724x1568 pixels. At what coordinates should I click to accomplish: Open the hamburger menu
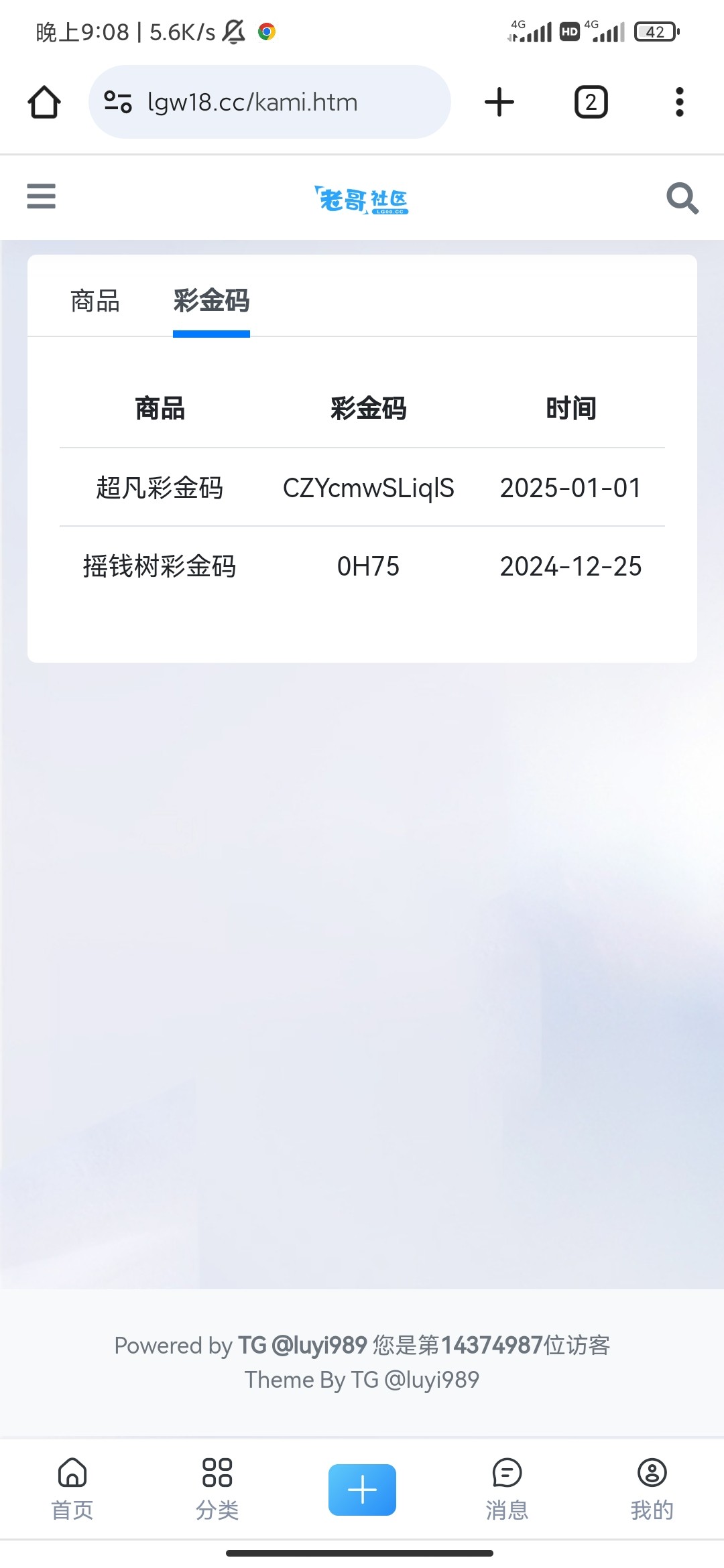point(41,196)
